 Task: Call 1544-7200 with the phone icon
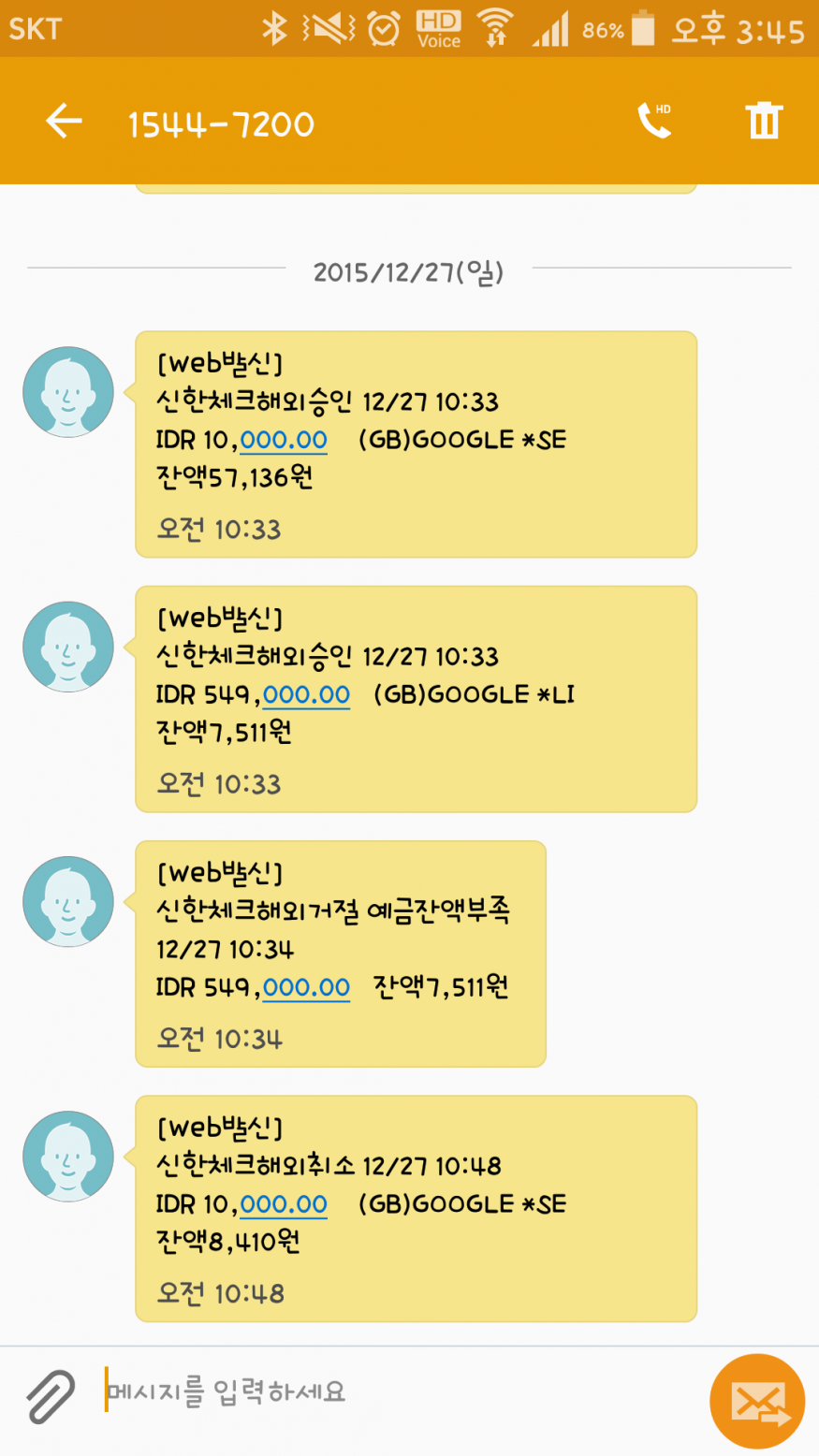coord(654,122)
